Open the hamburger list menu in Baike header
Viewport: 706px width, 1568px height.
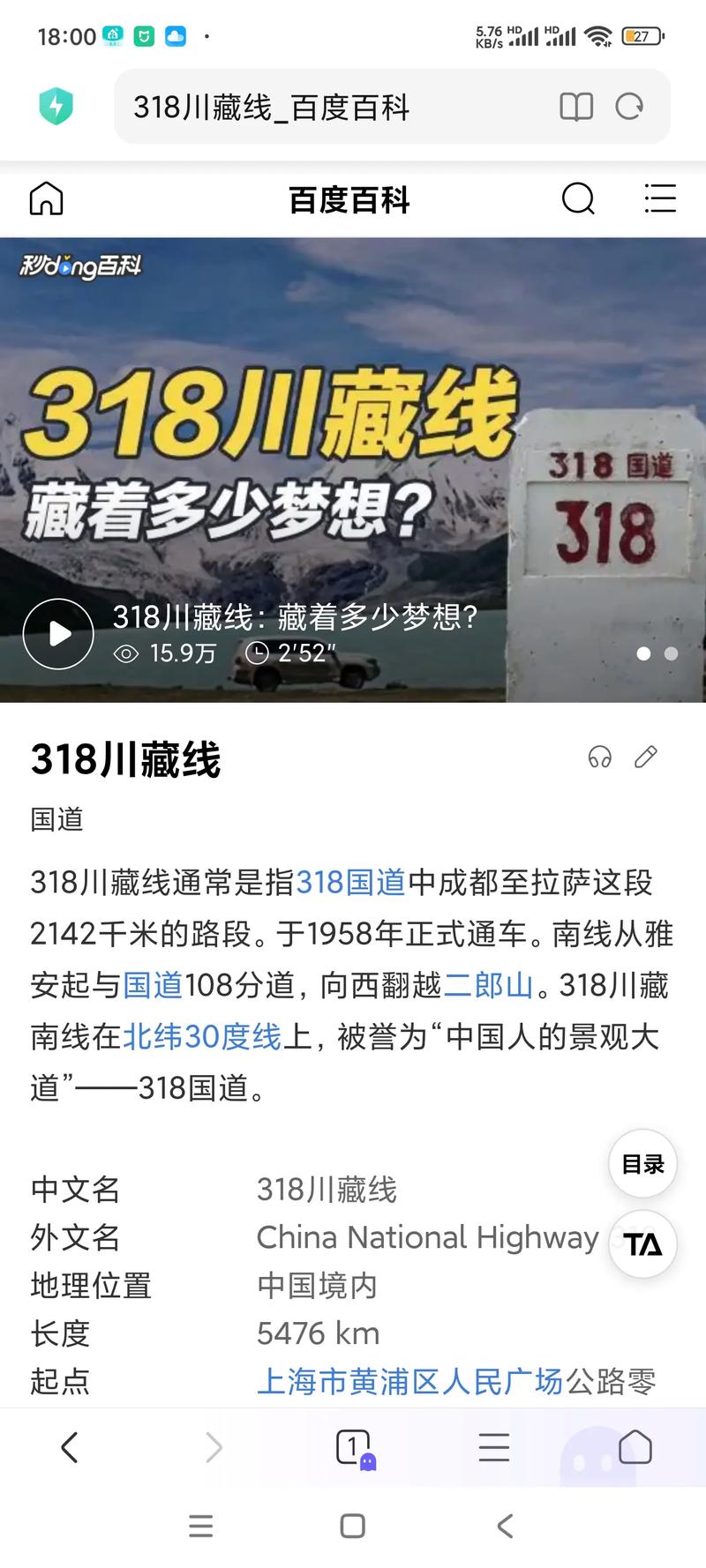[660, 199]
